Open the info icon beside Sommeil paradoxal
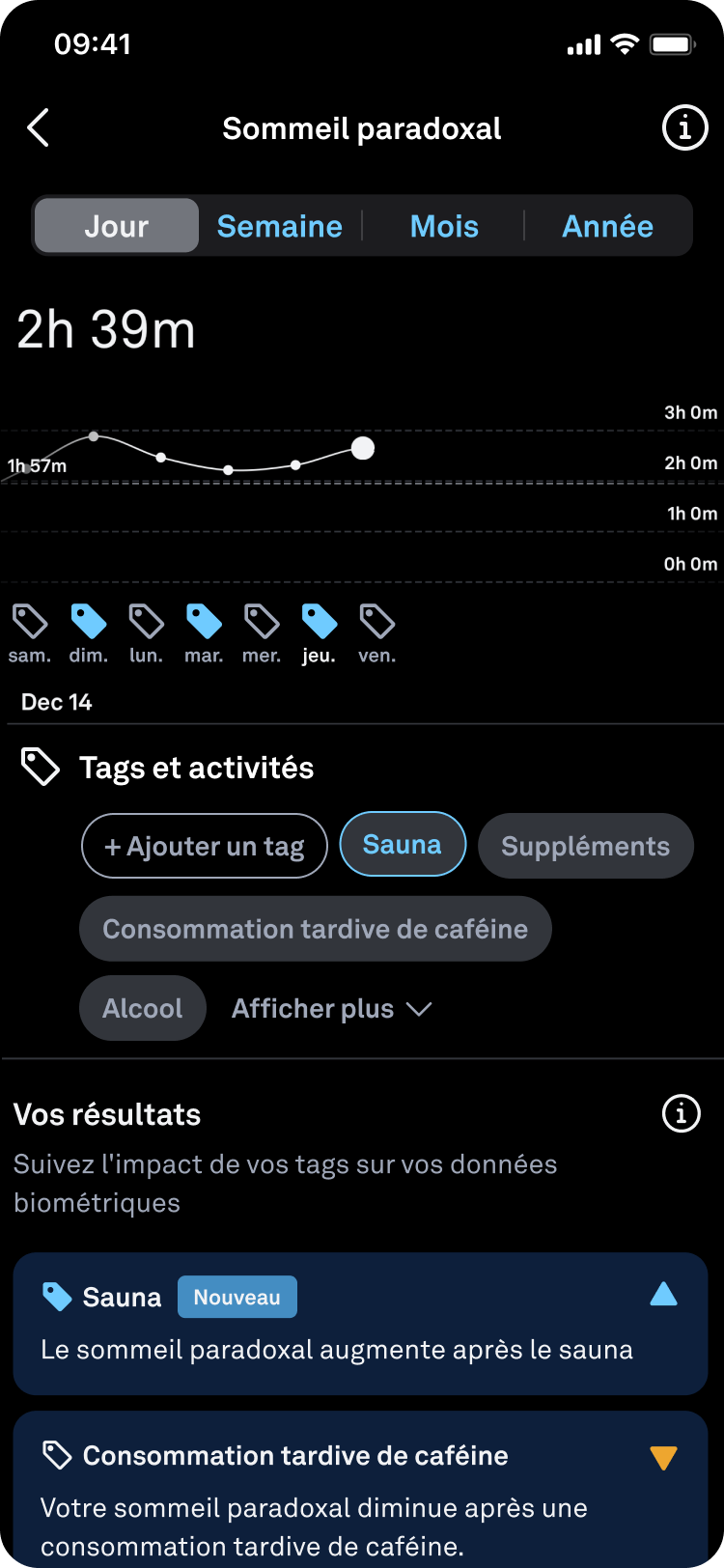724x1568 pixels. tap(684, 127)
